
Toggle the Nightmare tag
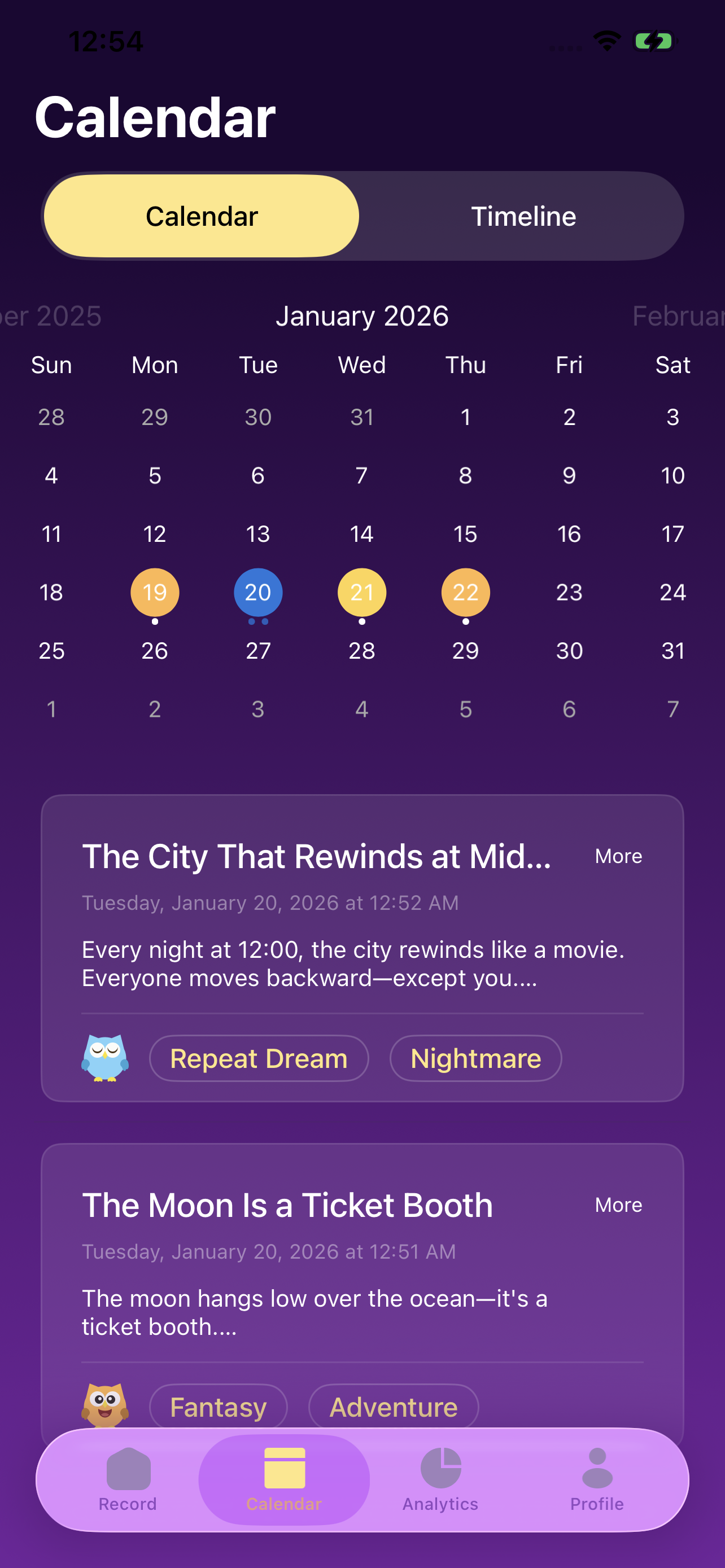(475, 1058)
